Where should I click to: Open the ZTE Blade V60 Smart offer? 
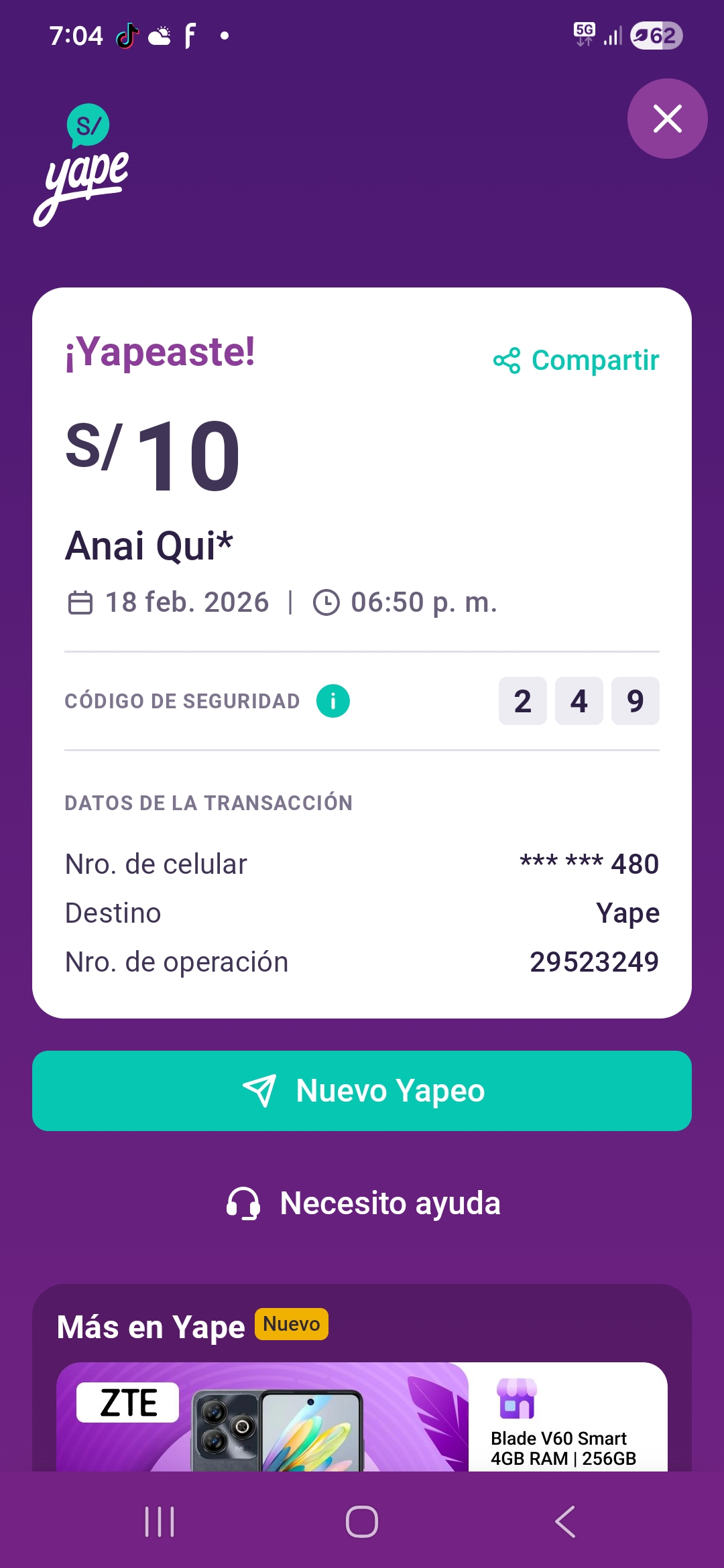pyautogui.click(x=362, y=1417)
